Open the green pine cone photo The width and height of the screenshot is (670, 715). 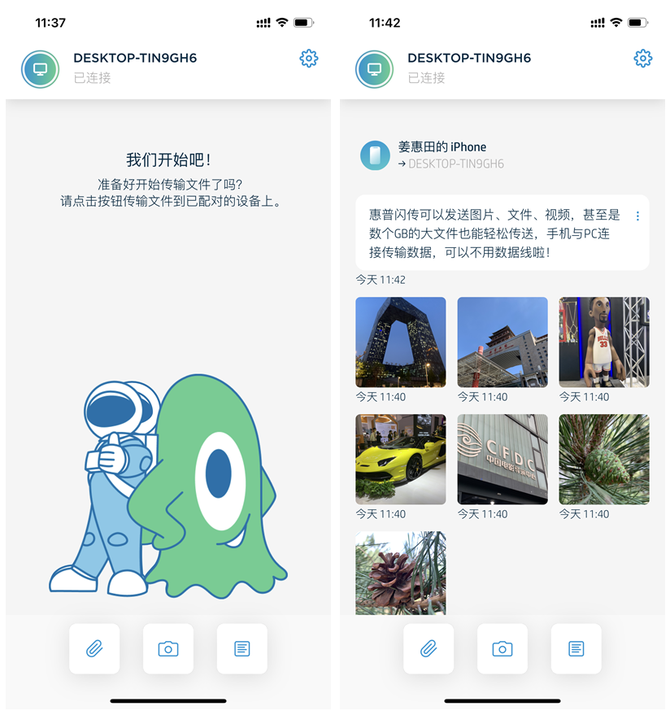tap(604, 459)
